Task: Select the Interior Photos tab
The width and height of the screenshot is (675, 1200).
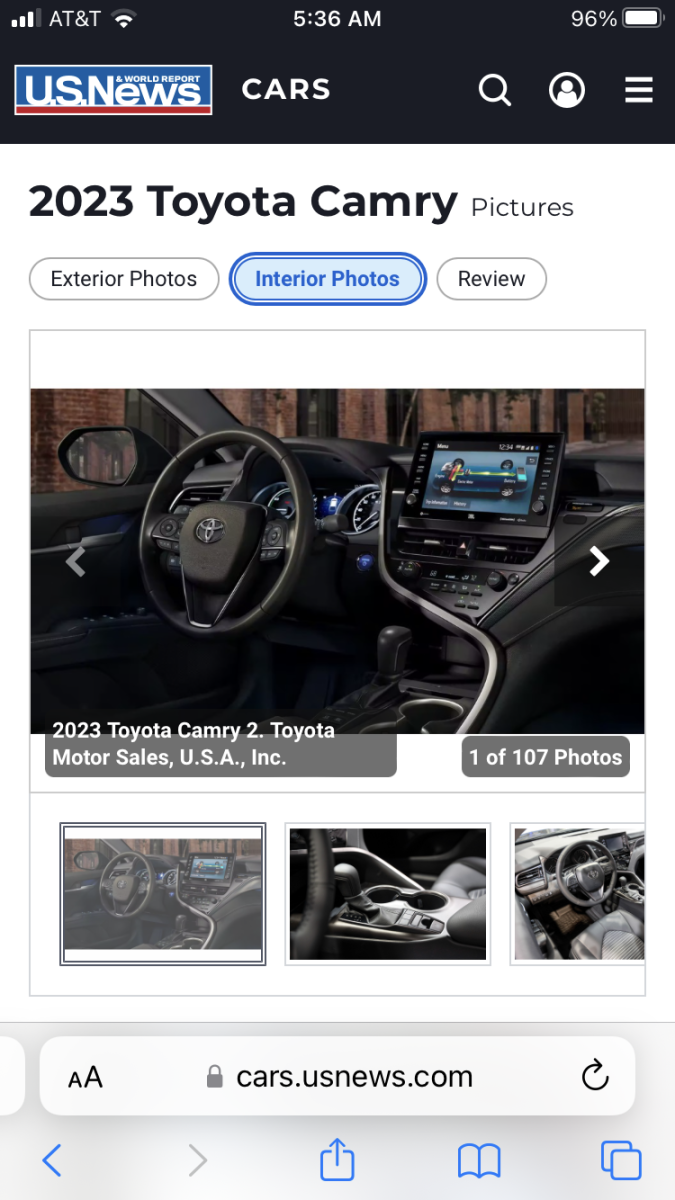Action: pyautogui.click(x=328, y=279)
